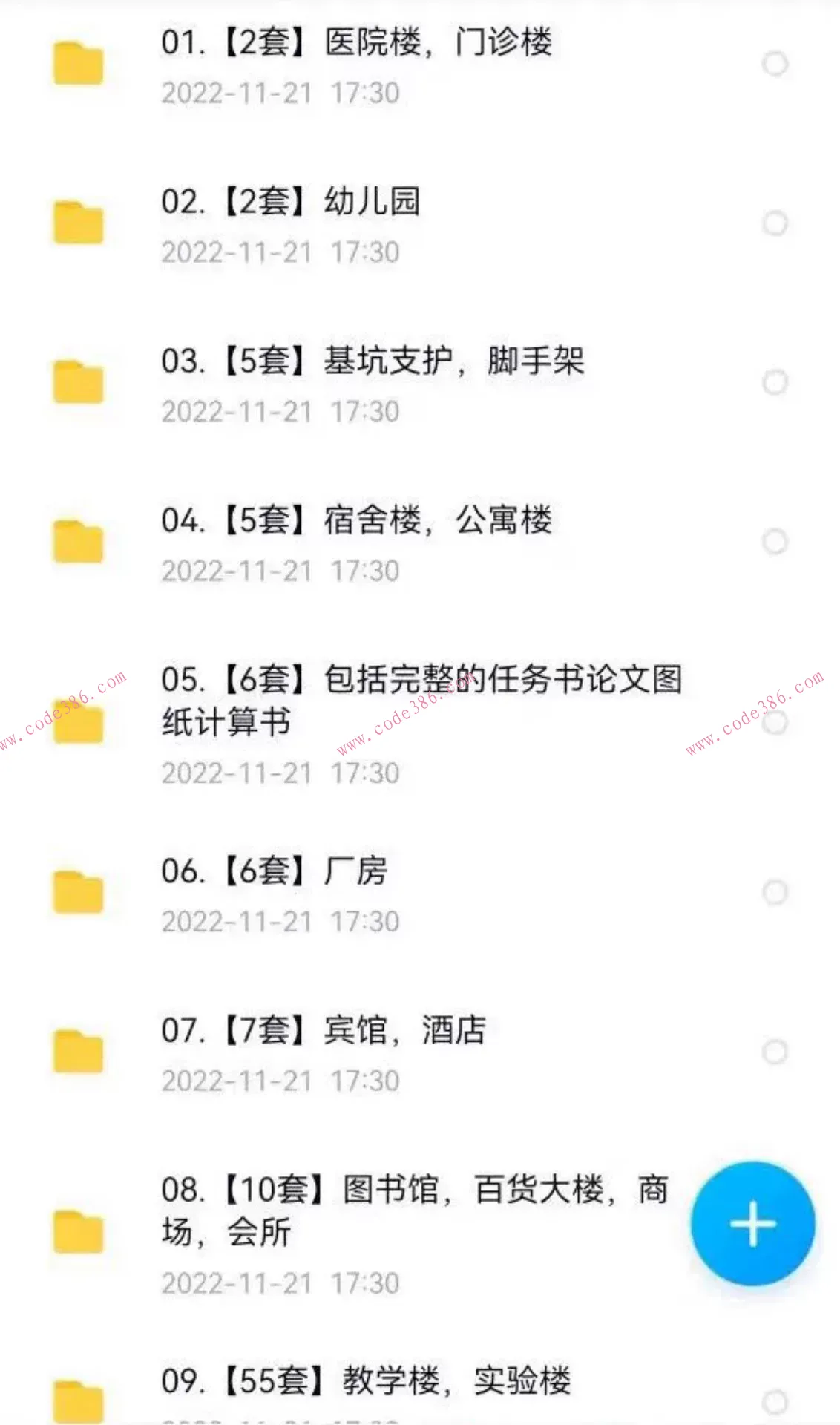The height and width of the screenshot is (1425, 840).
Task: Open folder named 01.【2套】医院楼，门诊楼
Action: click(x=356, y=42)
